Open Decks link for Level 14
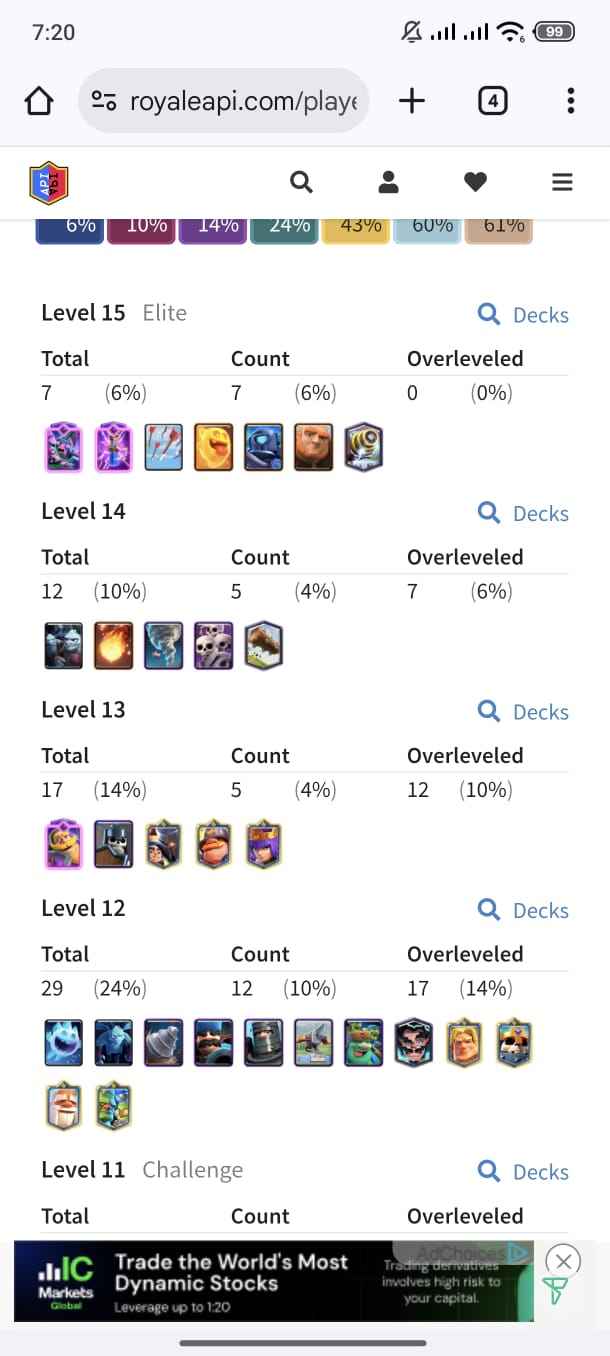This screenshot has width=610, height=1356. click(x=523, y=513)
